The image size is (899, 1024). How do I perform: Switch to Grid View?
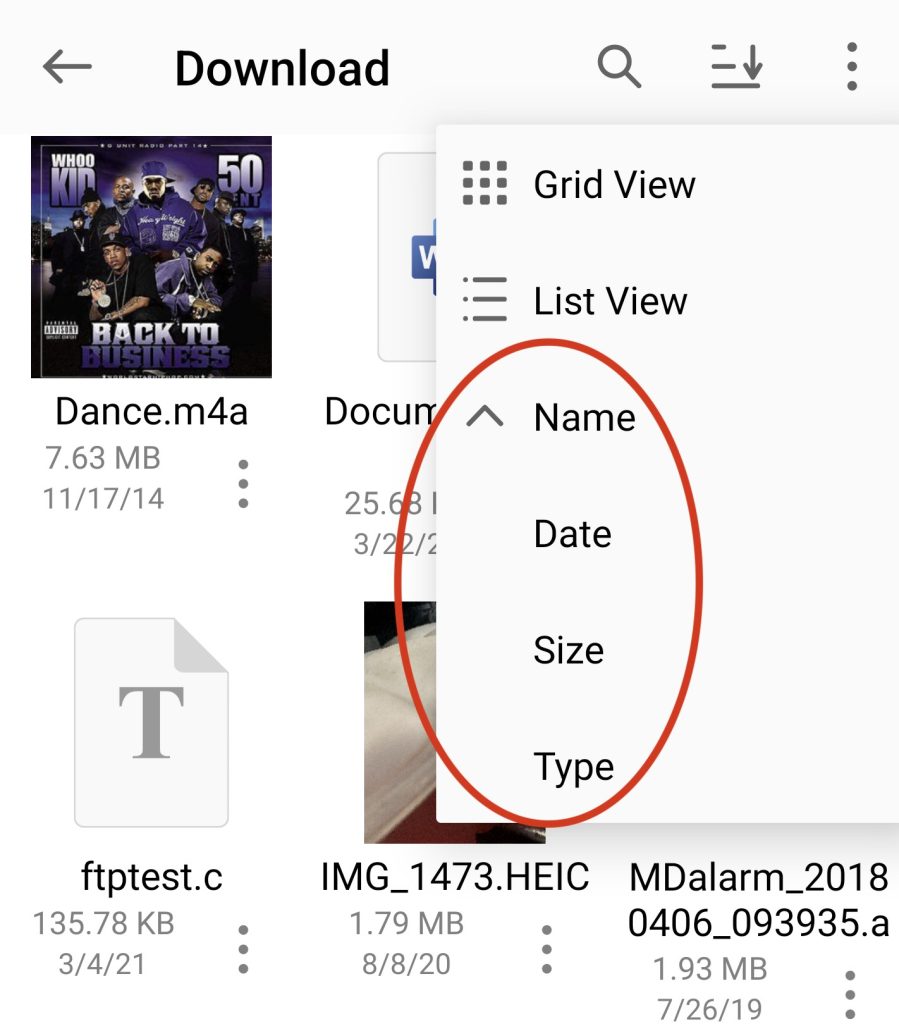pos(613,184)
